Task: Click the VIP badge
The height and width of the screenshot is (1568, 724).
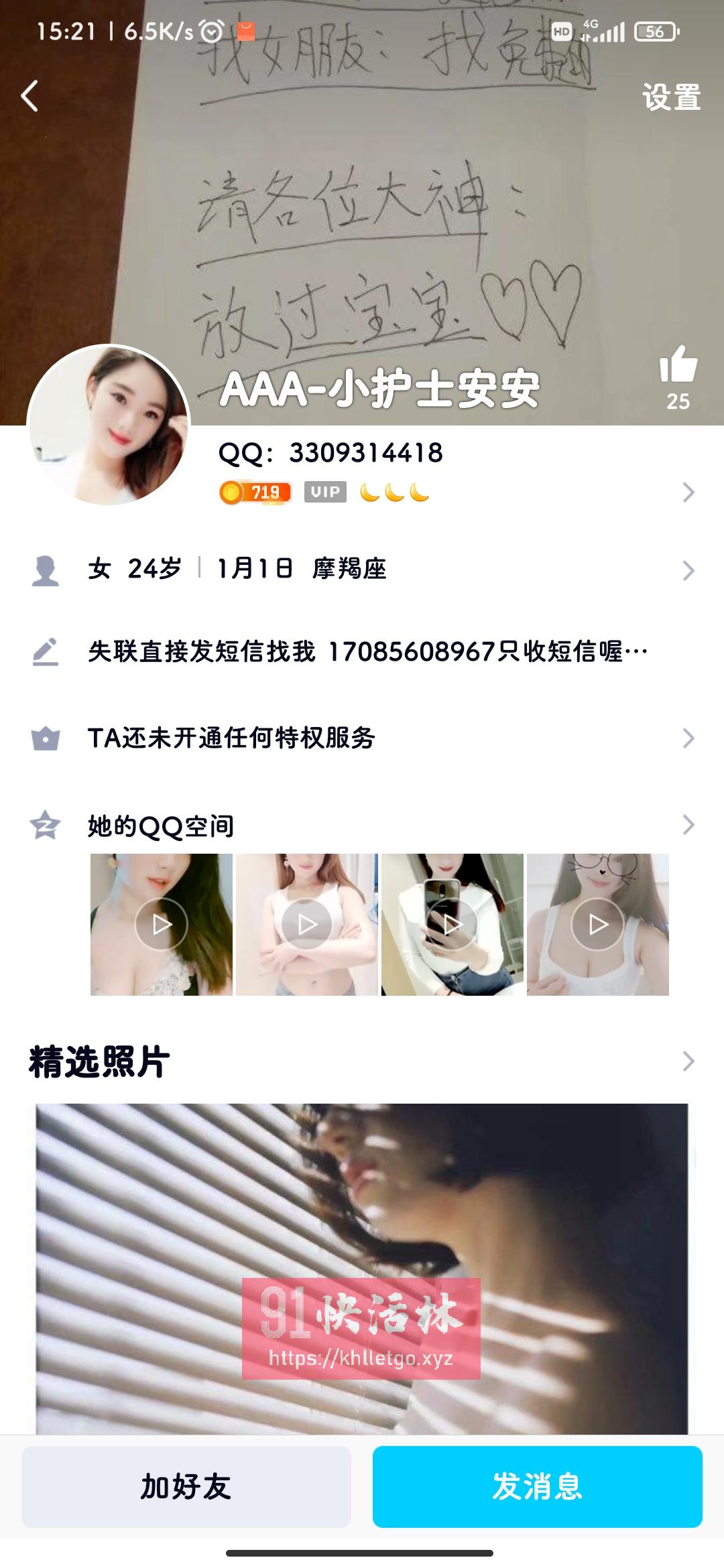Action: click(325, 491)
